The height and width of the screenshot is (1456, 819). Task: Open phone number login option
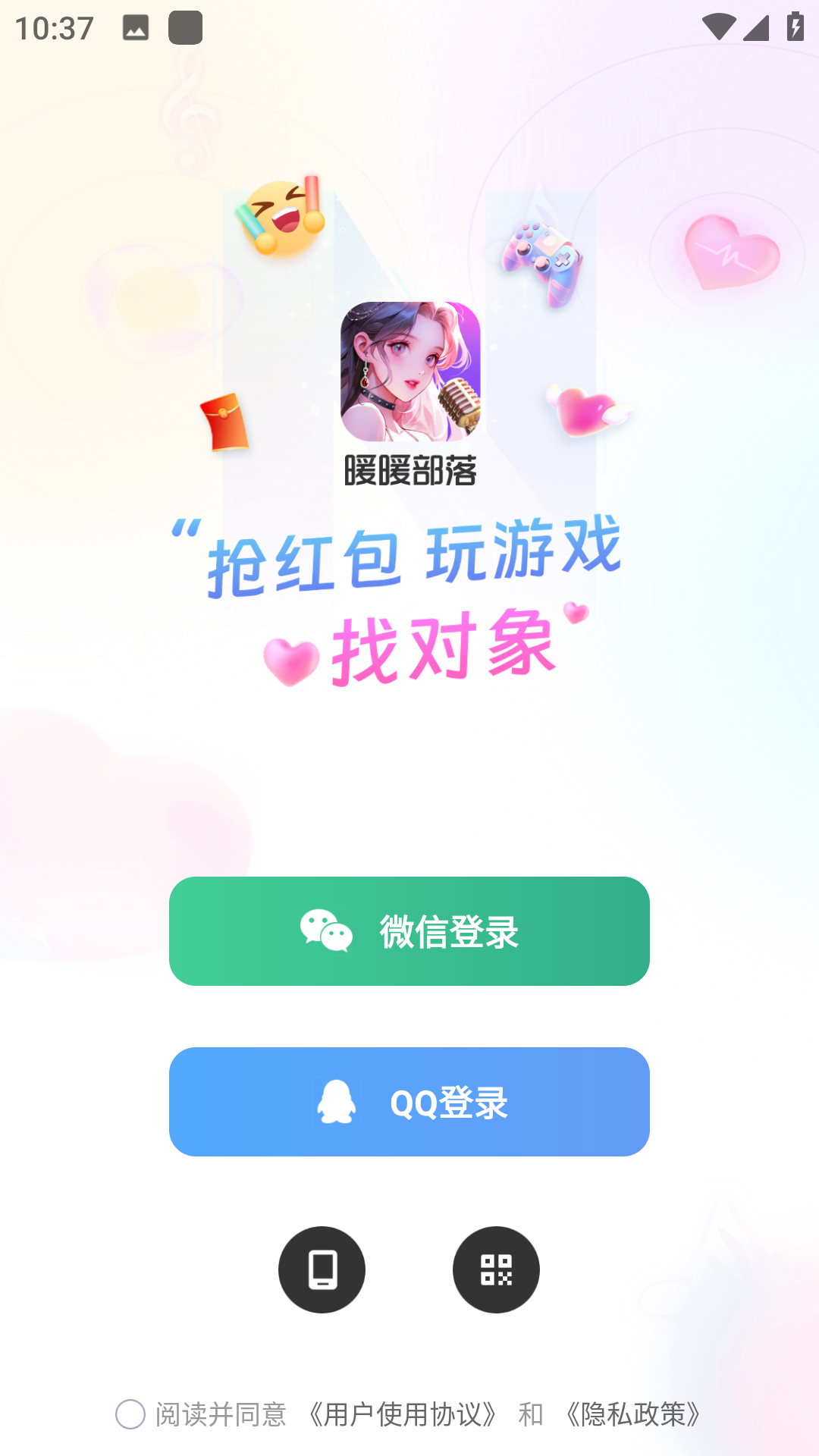click(322, 1269)
